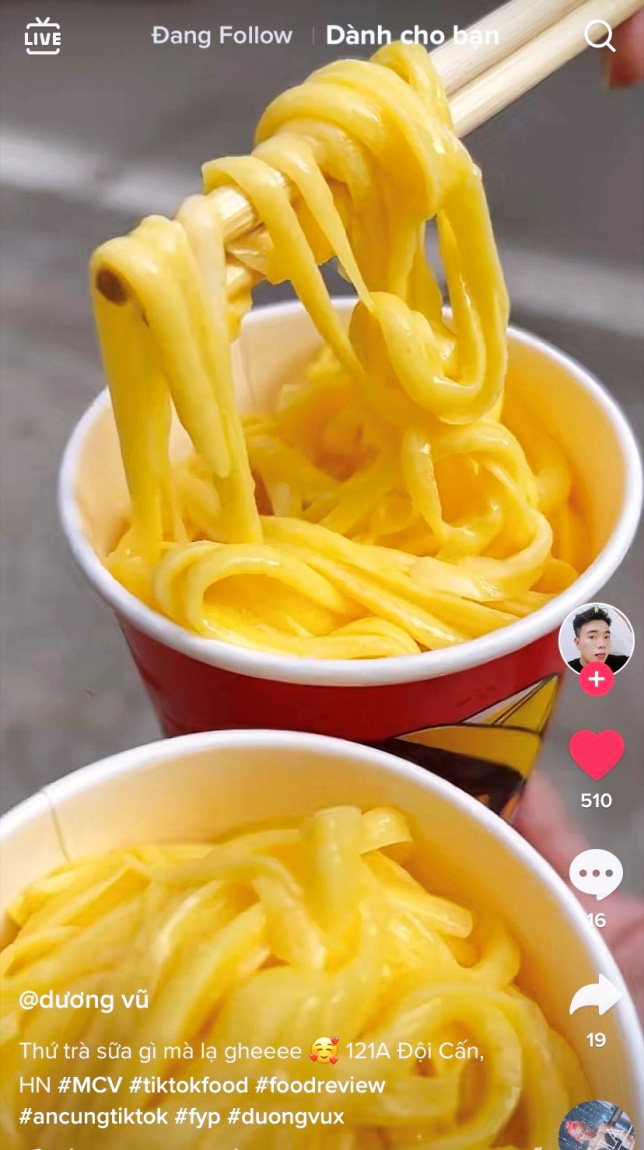Open the comments bubble
The width and height of the screenshot is (644, 1150).
click(596, 874)
